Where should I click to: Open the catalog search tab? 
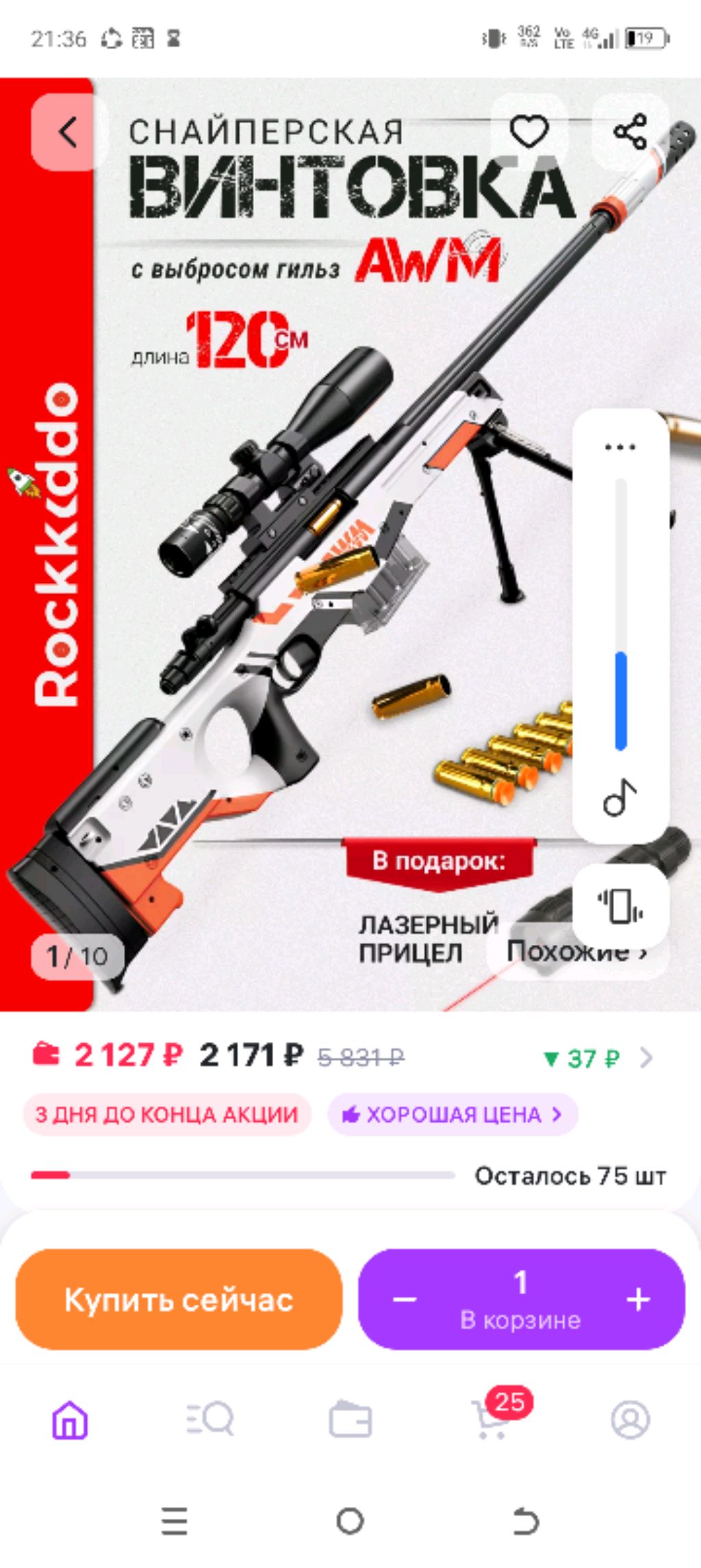tap(210, 1420)
